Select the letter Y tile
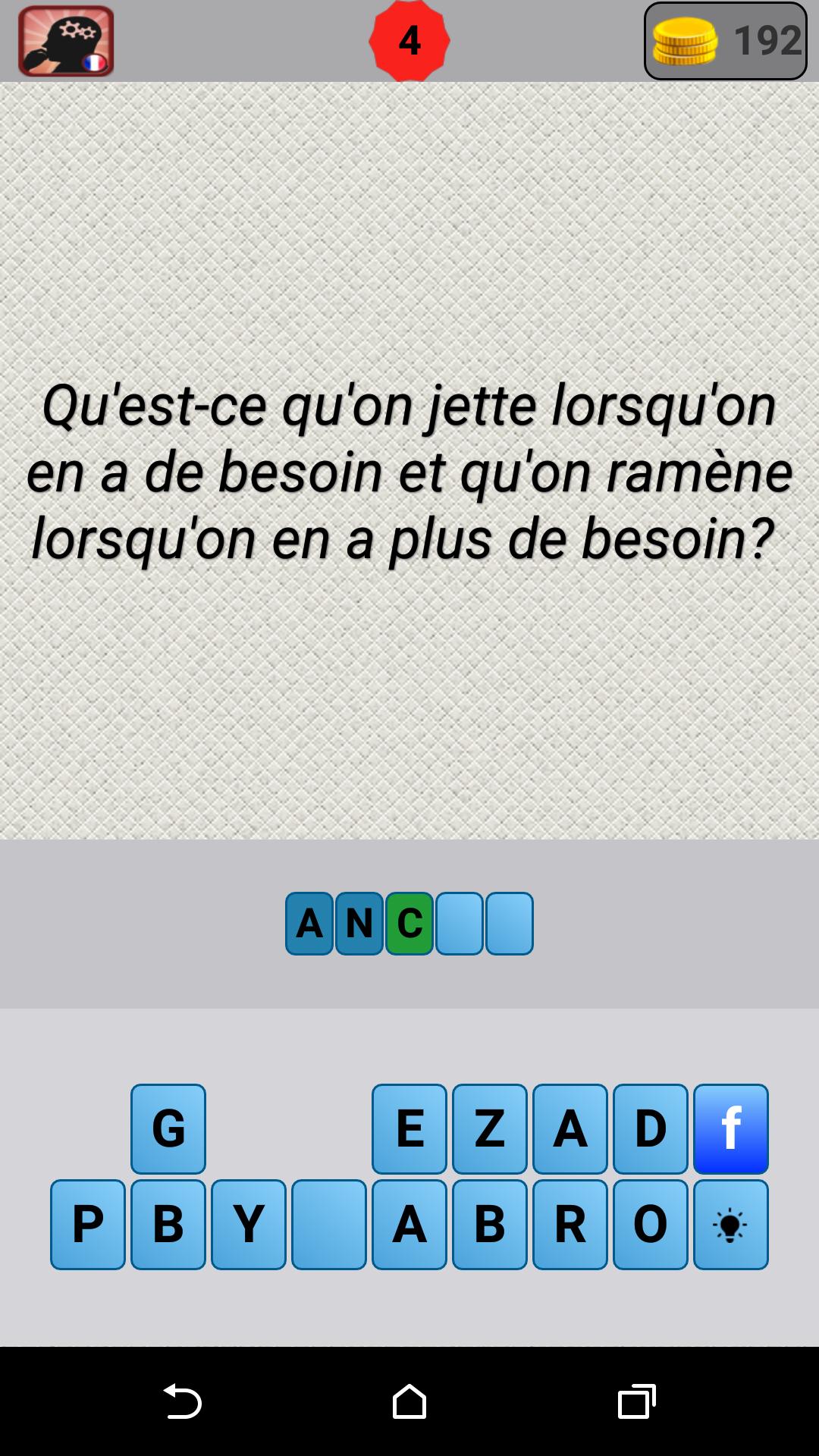 249,1224
